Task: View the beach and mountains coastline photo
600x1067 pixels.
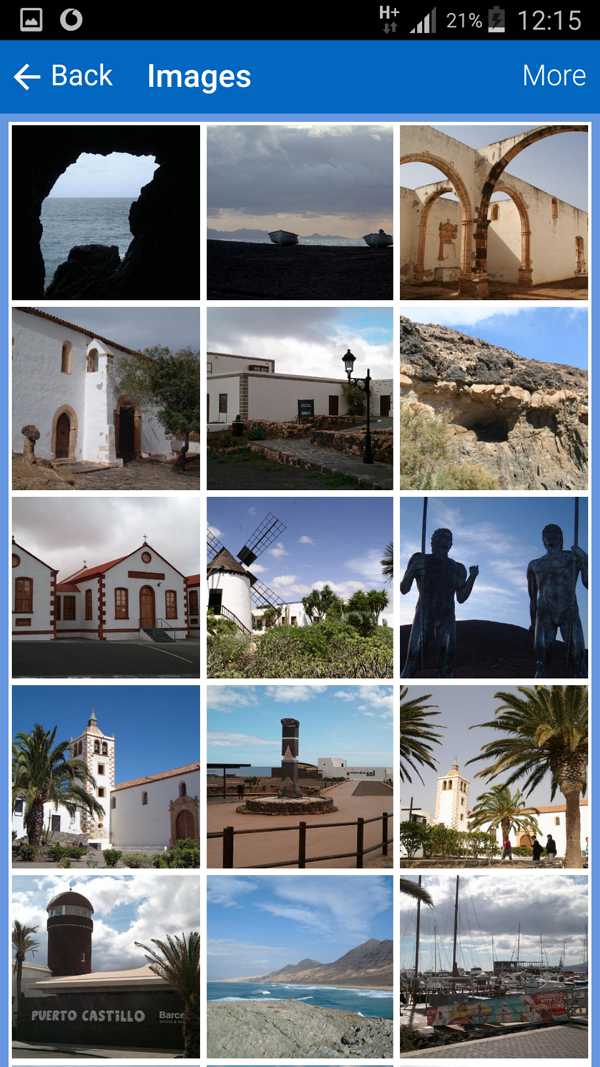Action: 300,965
